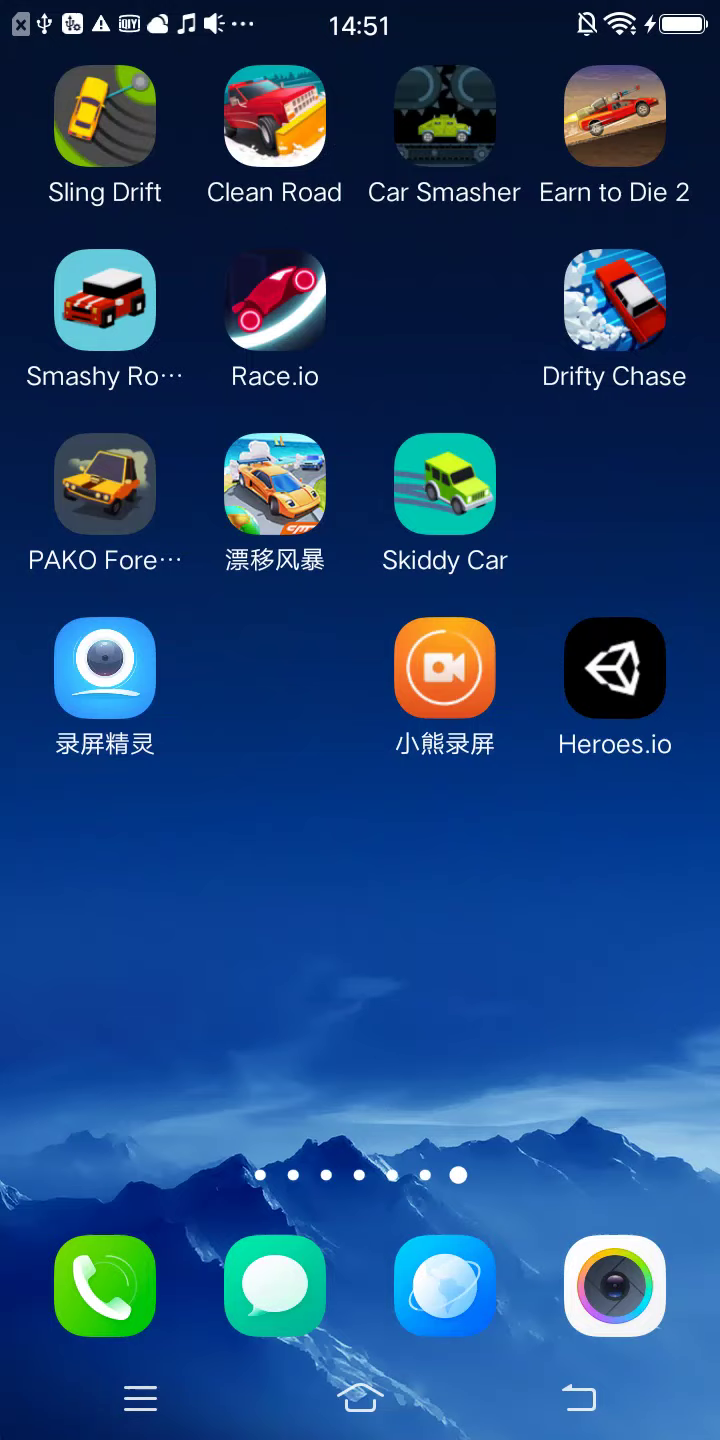Start Earn to Die 2
The image size is (720, 1440).
(x=615, y=116)
